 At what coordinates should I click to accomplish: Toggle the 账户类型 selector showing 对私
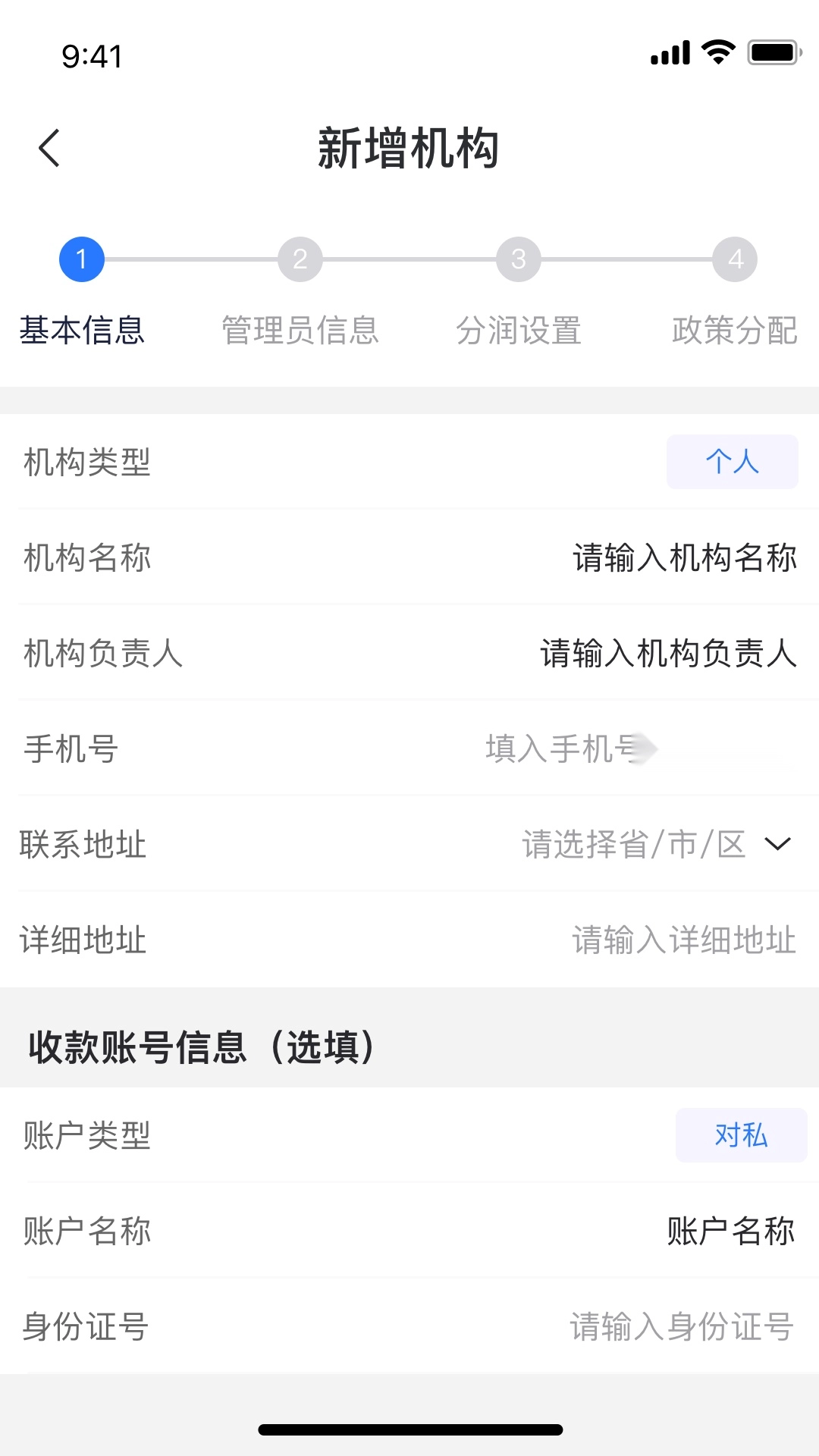(x=741, y=1135)
